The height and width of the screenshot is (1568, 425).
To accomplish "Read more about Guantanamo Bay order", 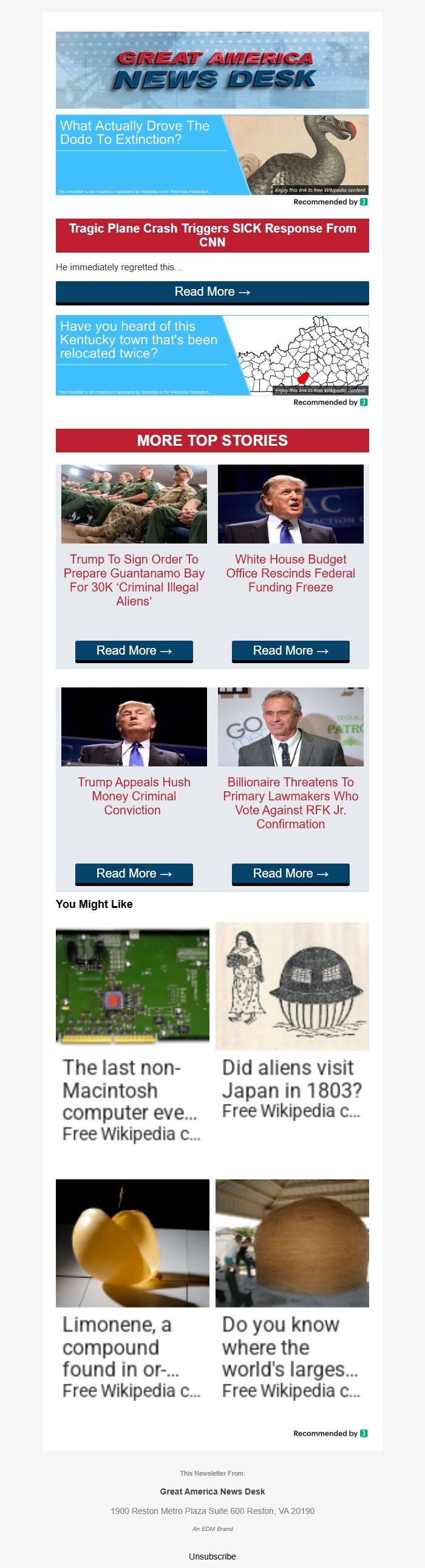I will coord(134,650).
